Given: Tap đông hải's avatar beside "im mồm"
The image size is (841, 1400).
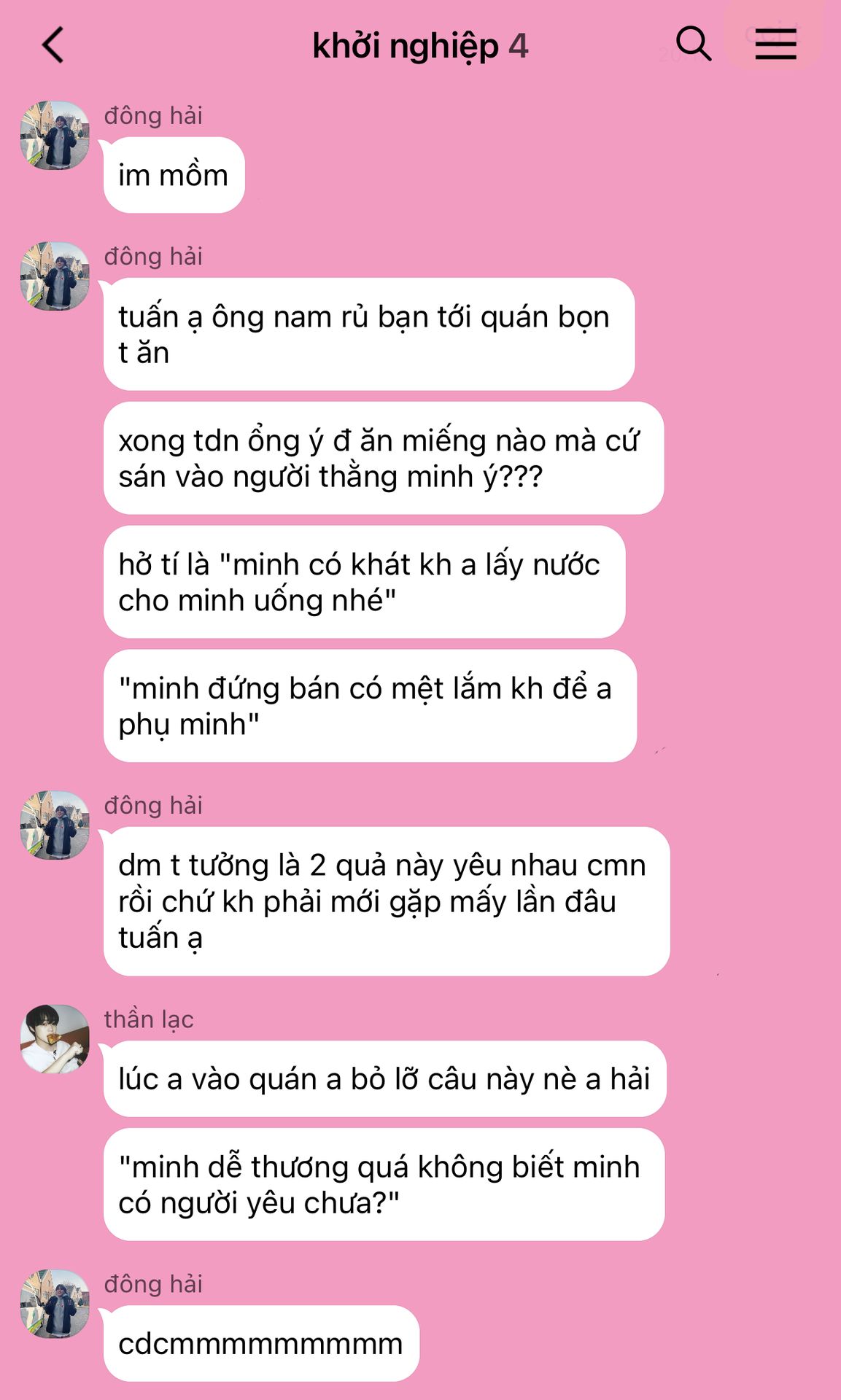Looking at the screenshot, I should (55, 135).
